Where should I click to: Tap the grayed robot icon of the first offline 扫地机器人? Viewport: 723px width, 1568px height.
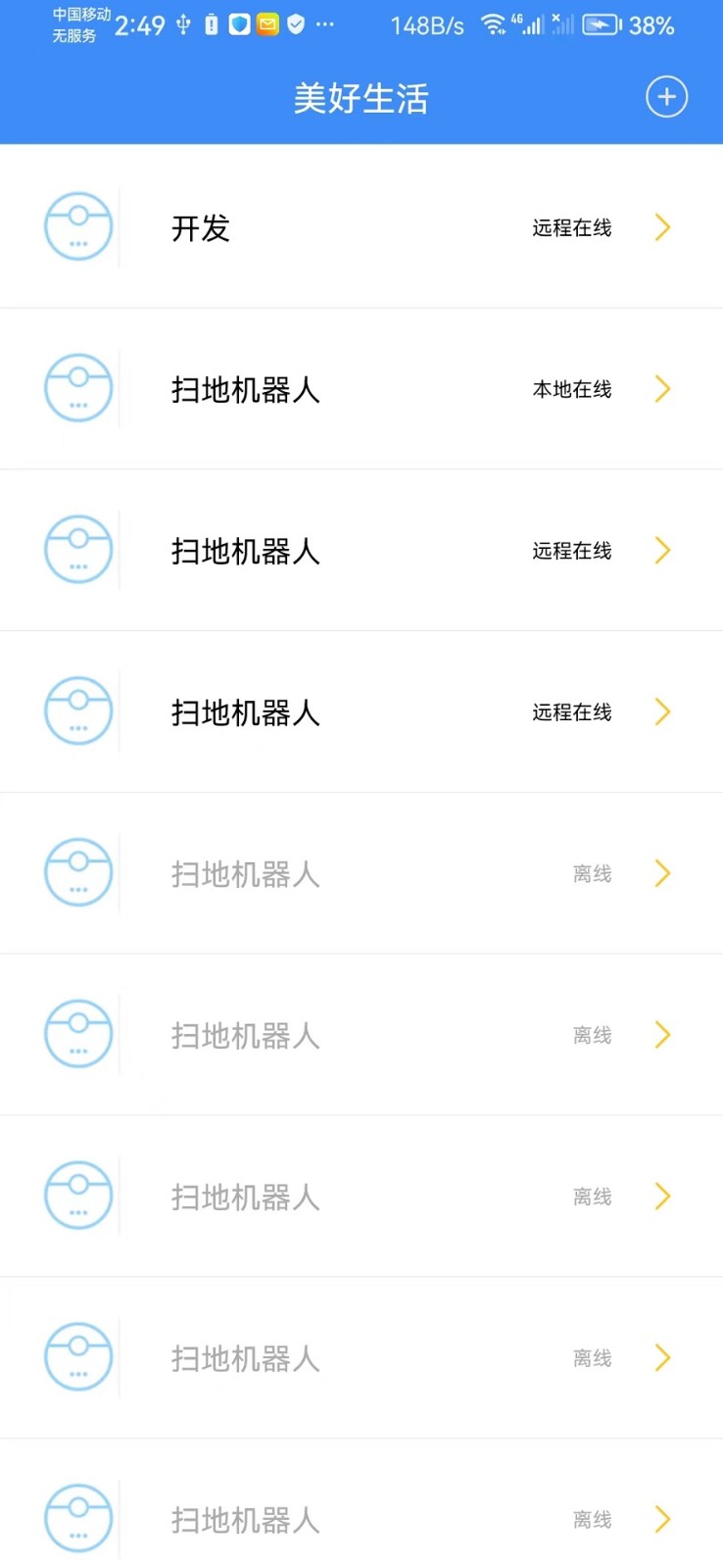point(78,872)
